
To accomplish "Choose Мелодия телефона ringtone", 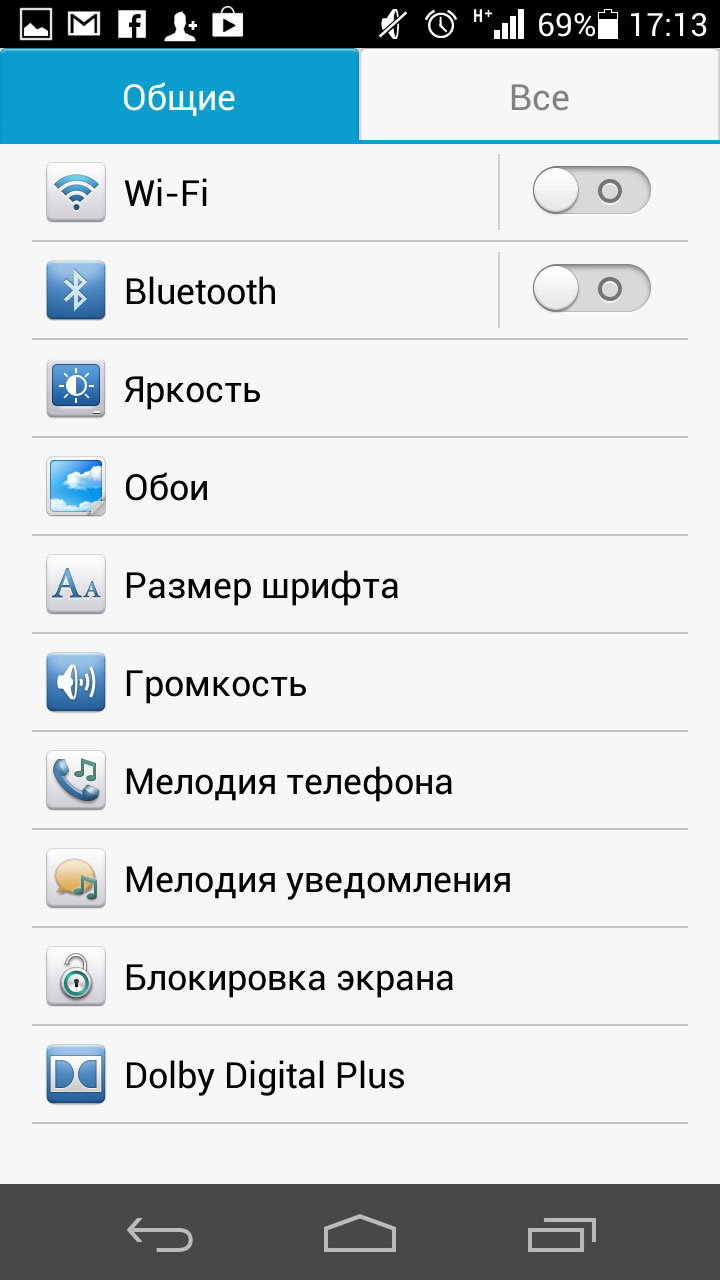I will (x=360, y=781).
